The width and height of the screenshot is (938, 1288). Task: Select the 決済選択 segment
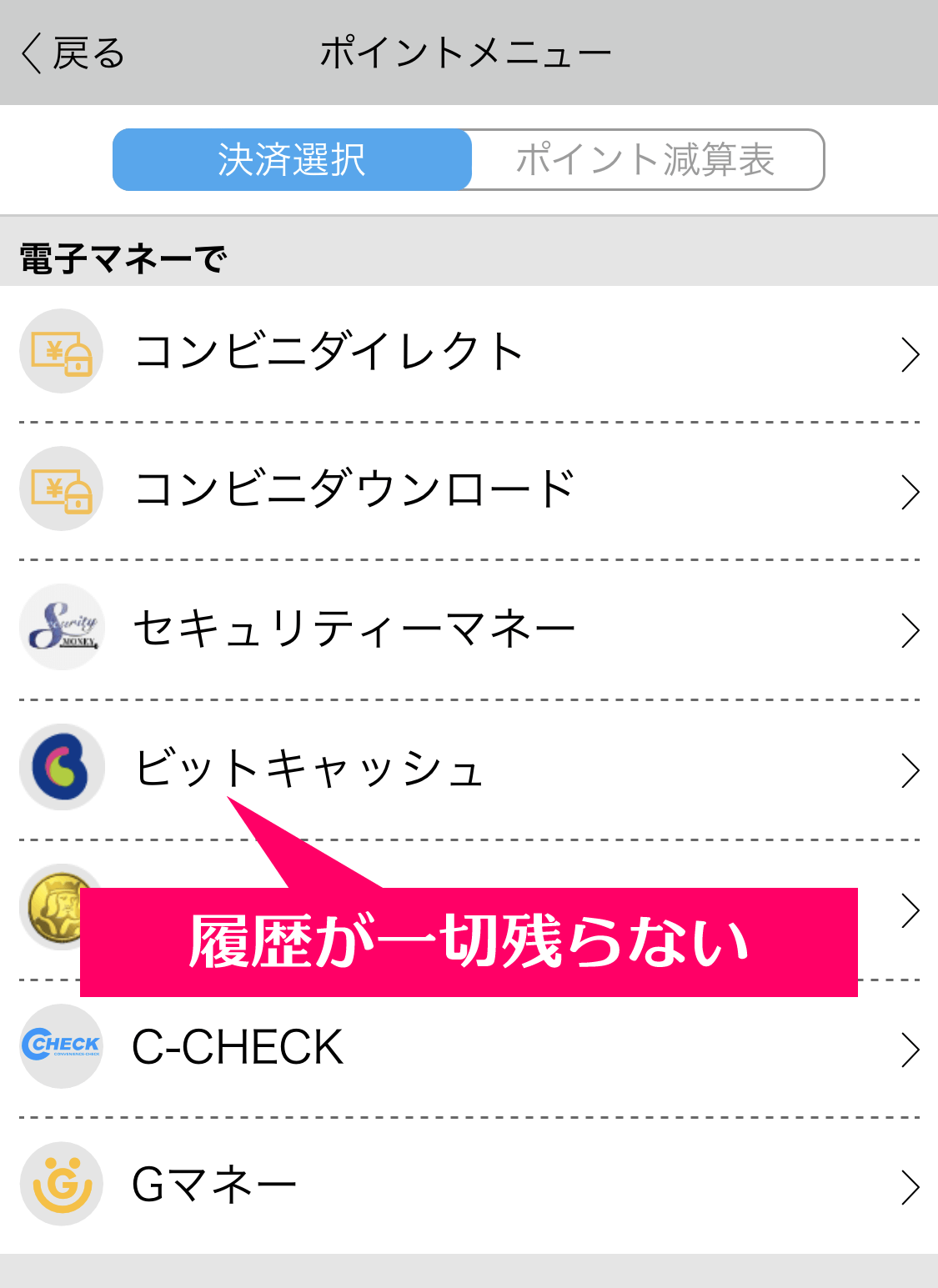(292, 160)
